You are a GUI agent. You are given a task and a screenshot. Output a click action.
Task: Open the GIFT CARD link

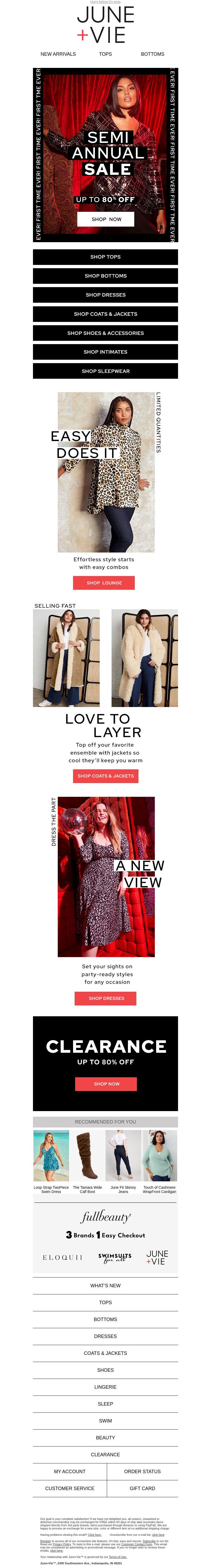[142, 1488]
